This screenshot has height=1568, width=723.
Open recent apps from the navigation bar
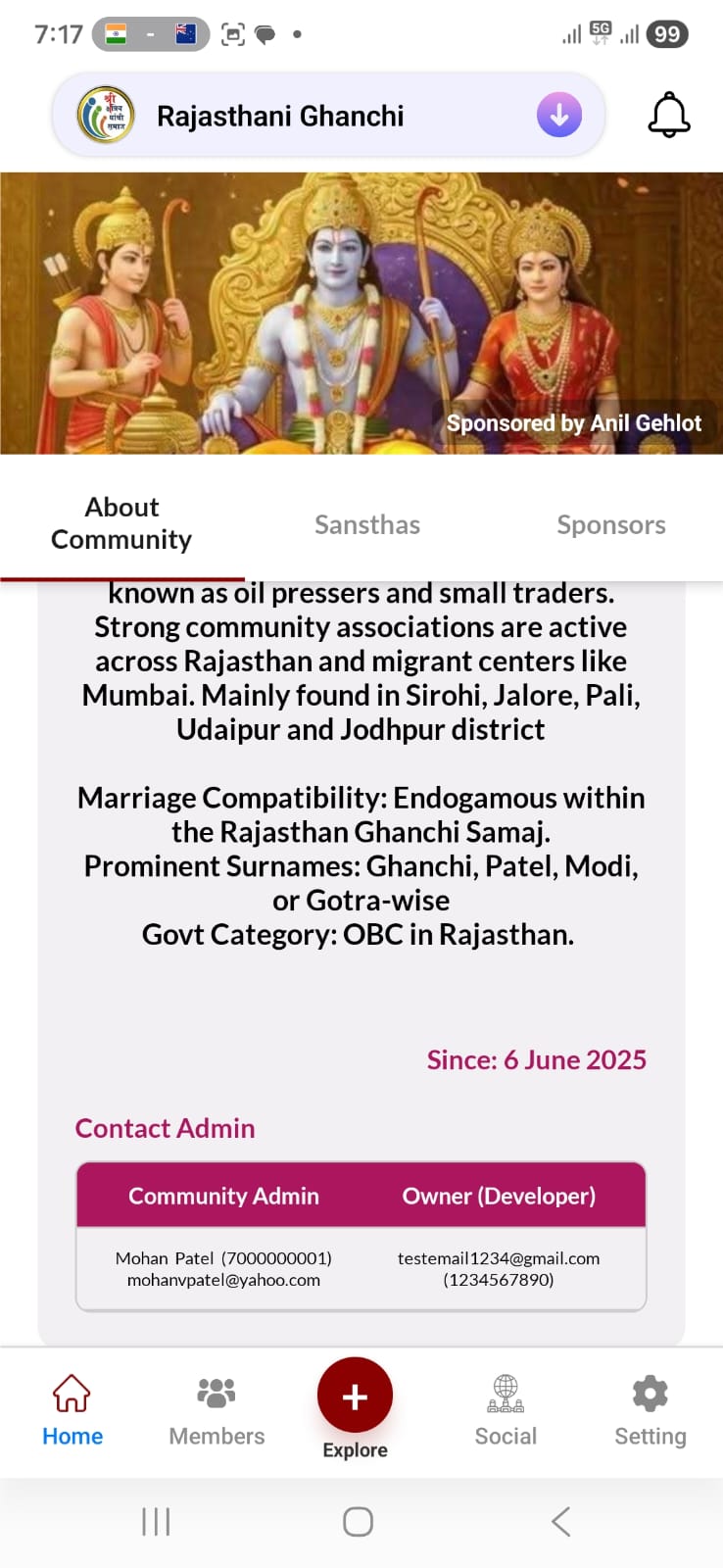pyautogui.click(x=156, y=1522)
